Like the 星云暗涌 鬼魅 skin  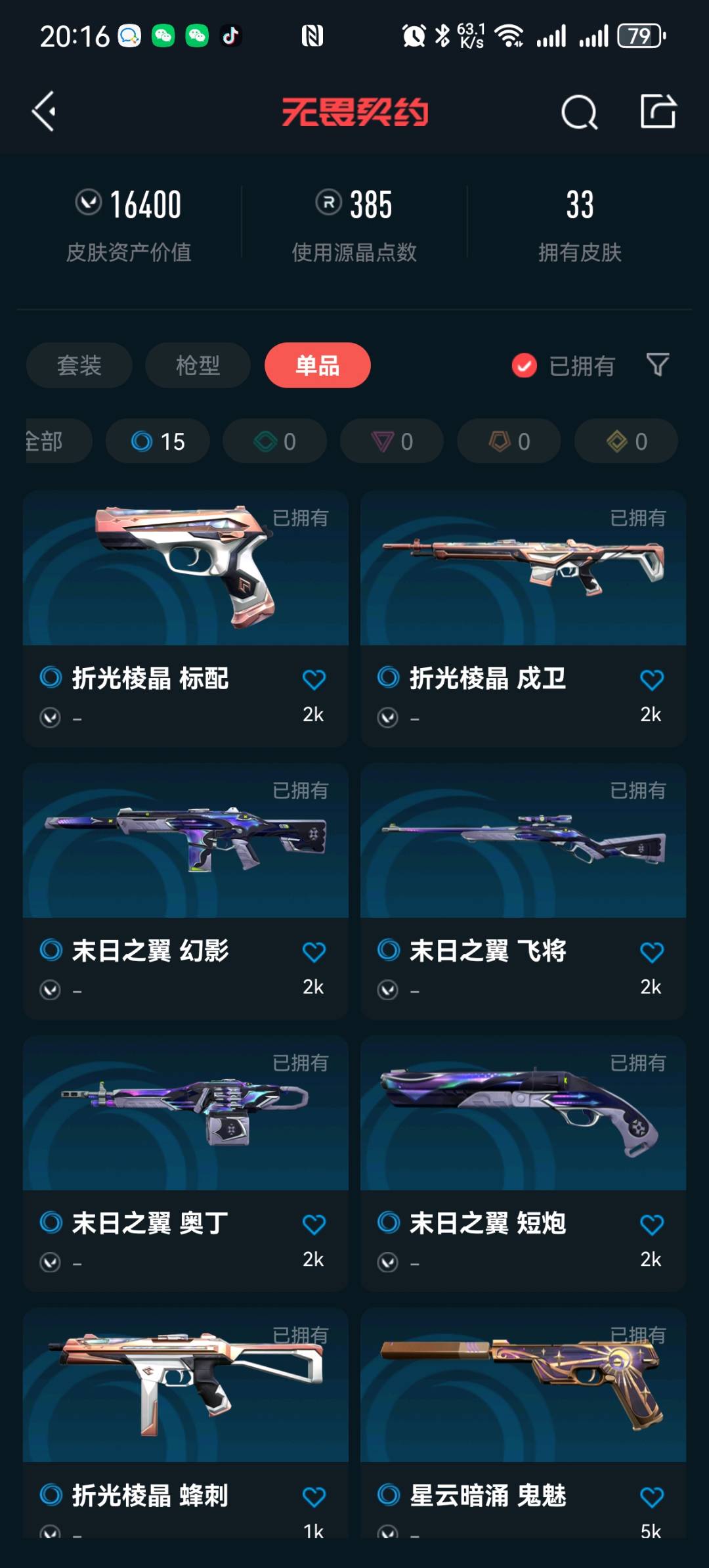651,1497
